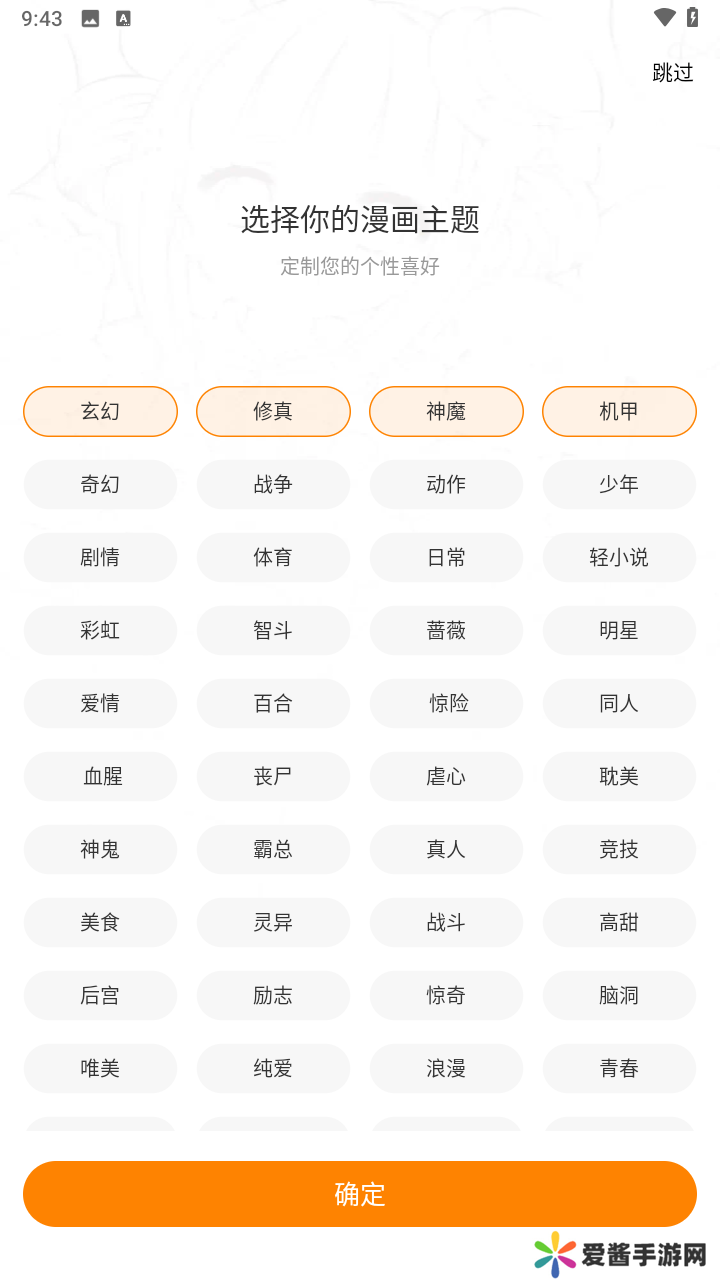
Task: Click the picture icon in the status bar
Action: (x=88, y=17)
